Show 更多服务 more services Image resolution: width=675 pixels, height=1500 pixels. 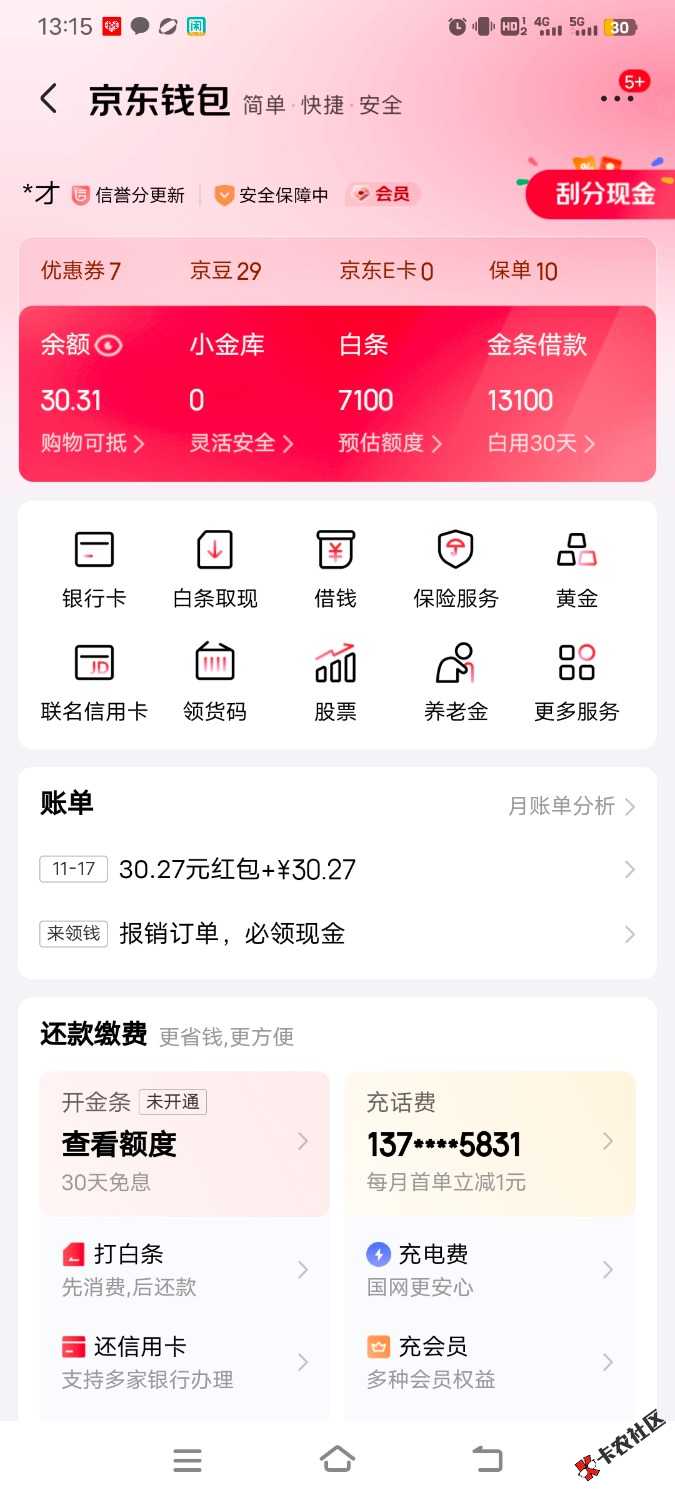pos(577,680)
